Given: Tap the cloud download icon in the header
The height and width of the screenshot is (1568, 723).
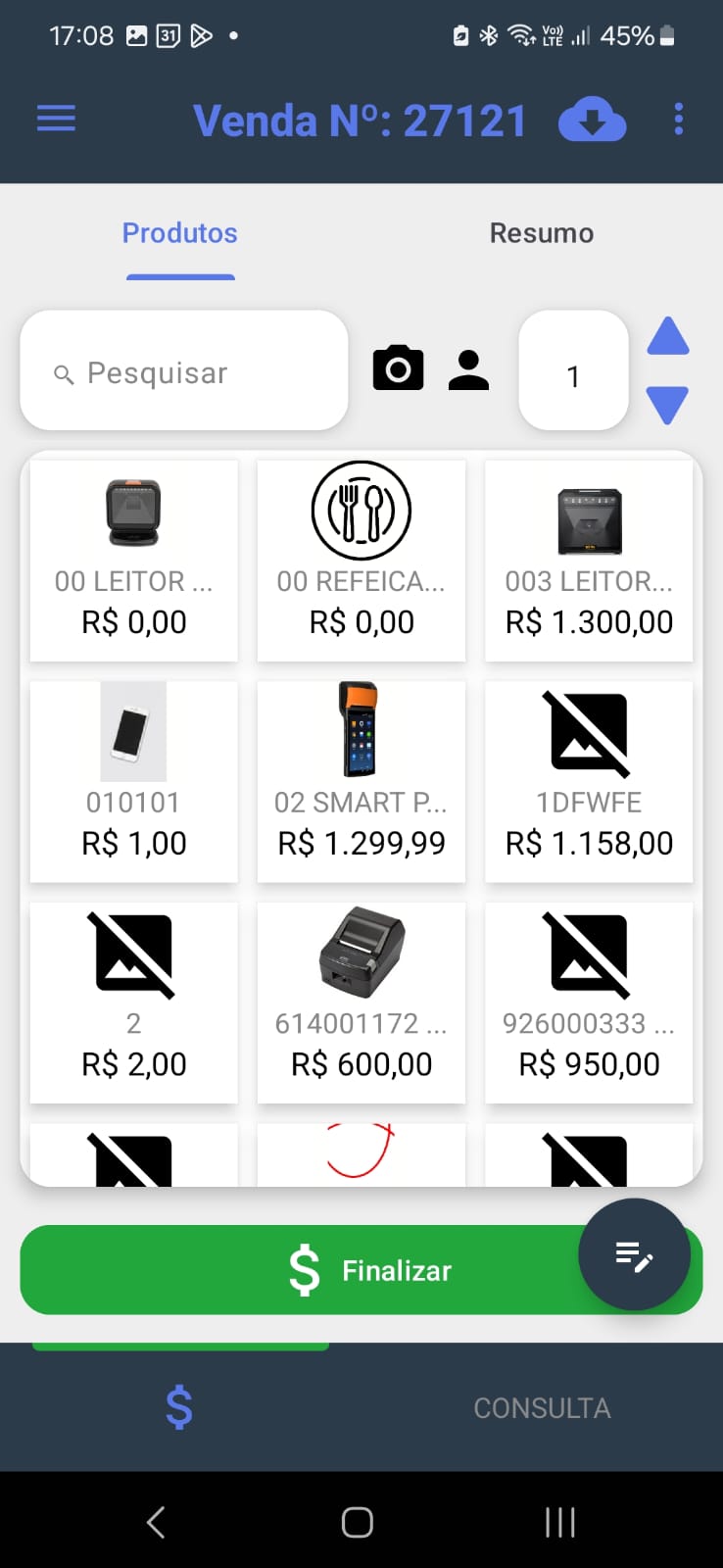Looking at the screenshot, I should point(592,119).
